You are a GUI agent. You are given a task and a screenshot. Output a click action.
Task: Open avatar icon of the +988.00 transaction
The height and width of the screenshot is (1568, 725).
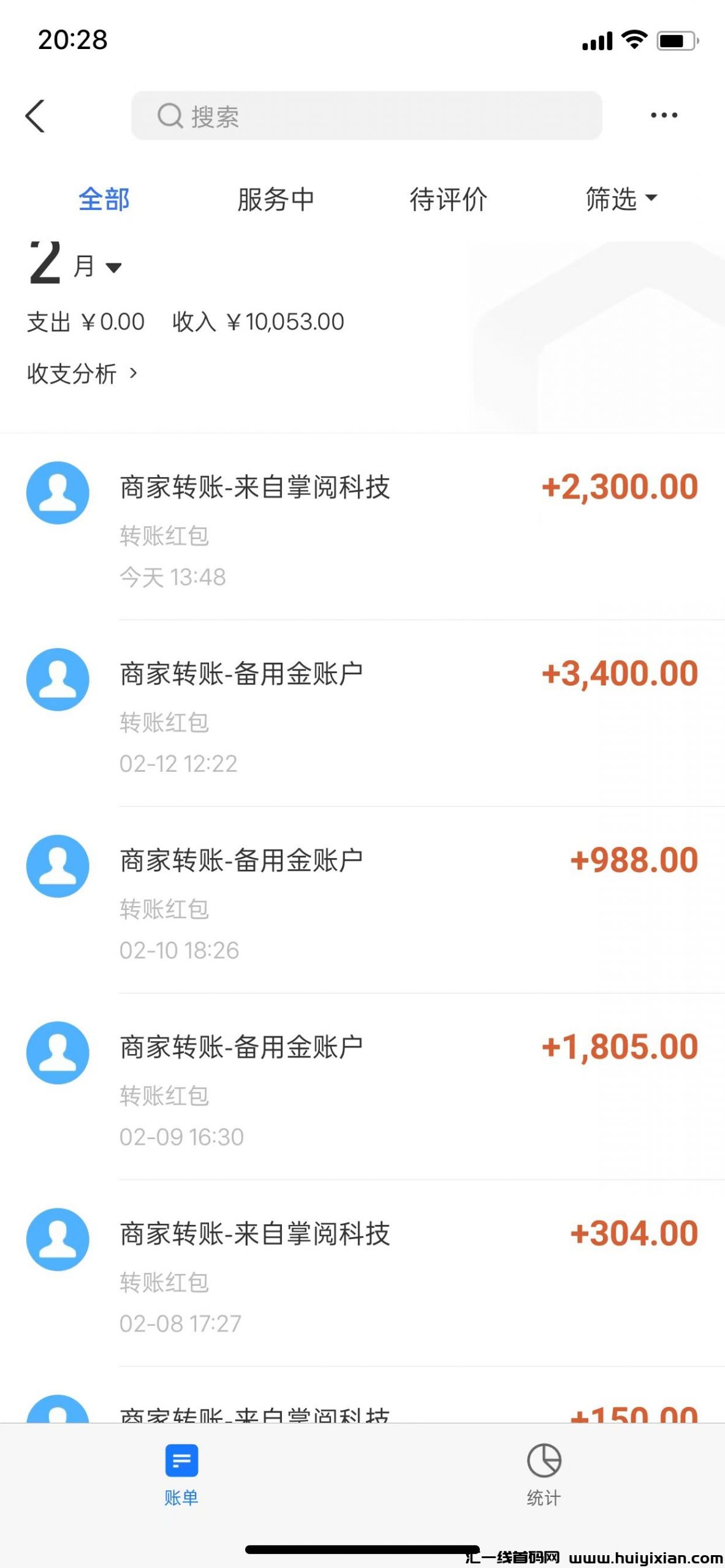[58, 865]
